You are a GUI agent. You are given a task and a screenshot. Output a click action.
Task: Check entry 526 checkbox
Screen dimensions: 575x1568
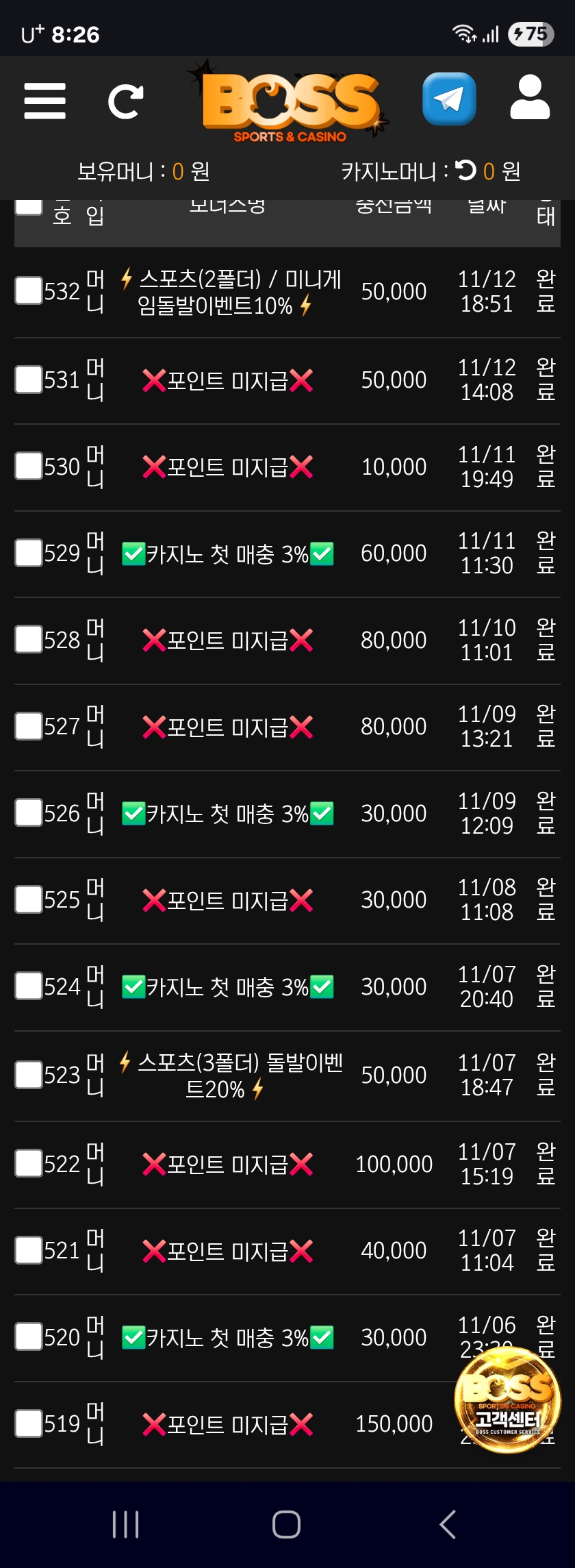(29, 812)
